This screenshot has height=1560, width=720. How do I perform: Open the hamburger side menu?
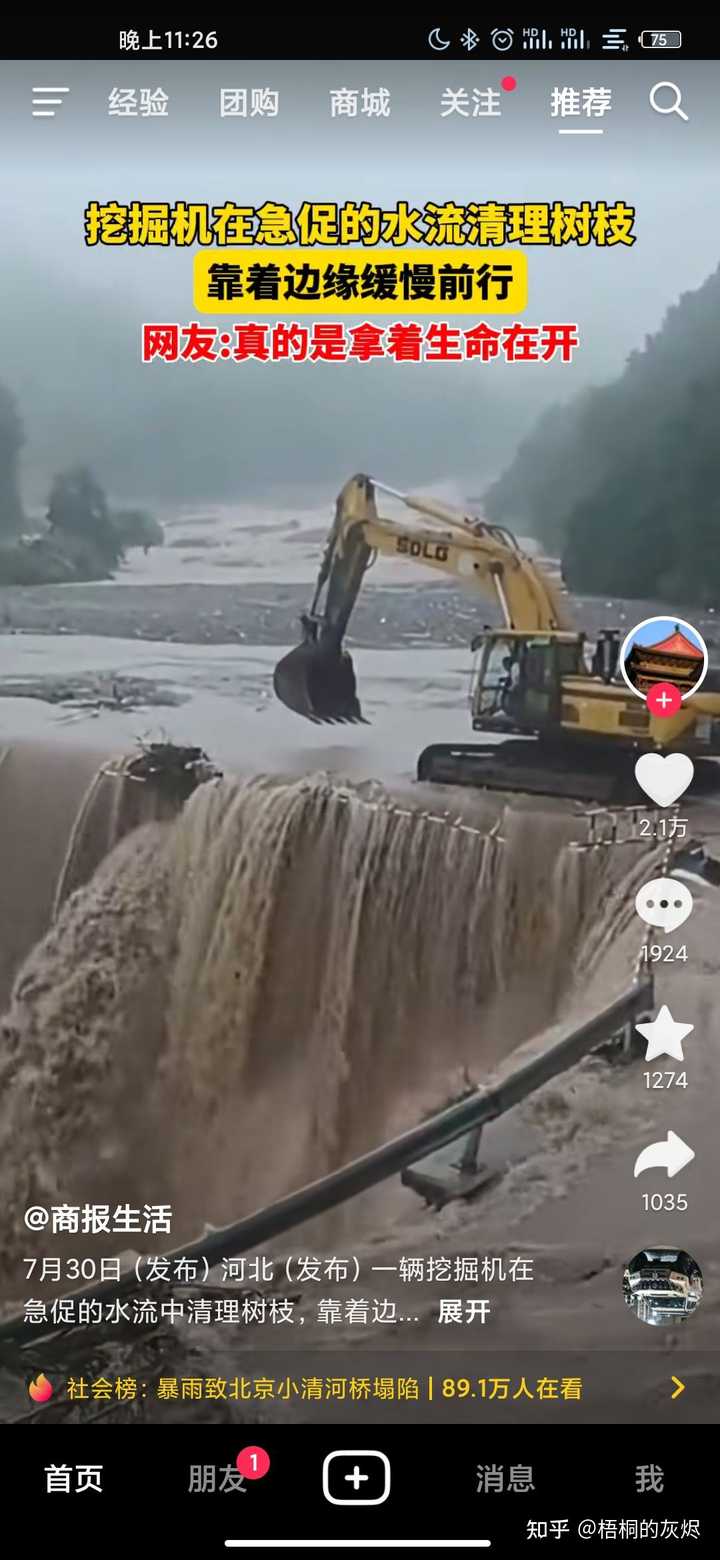pyautogui.click(x=50, y=102)
